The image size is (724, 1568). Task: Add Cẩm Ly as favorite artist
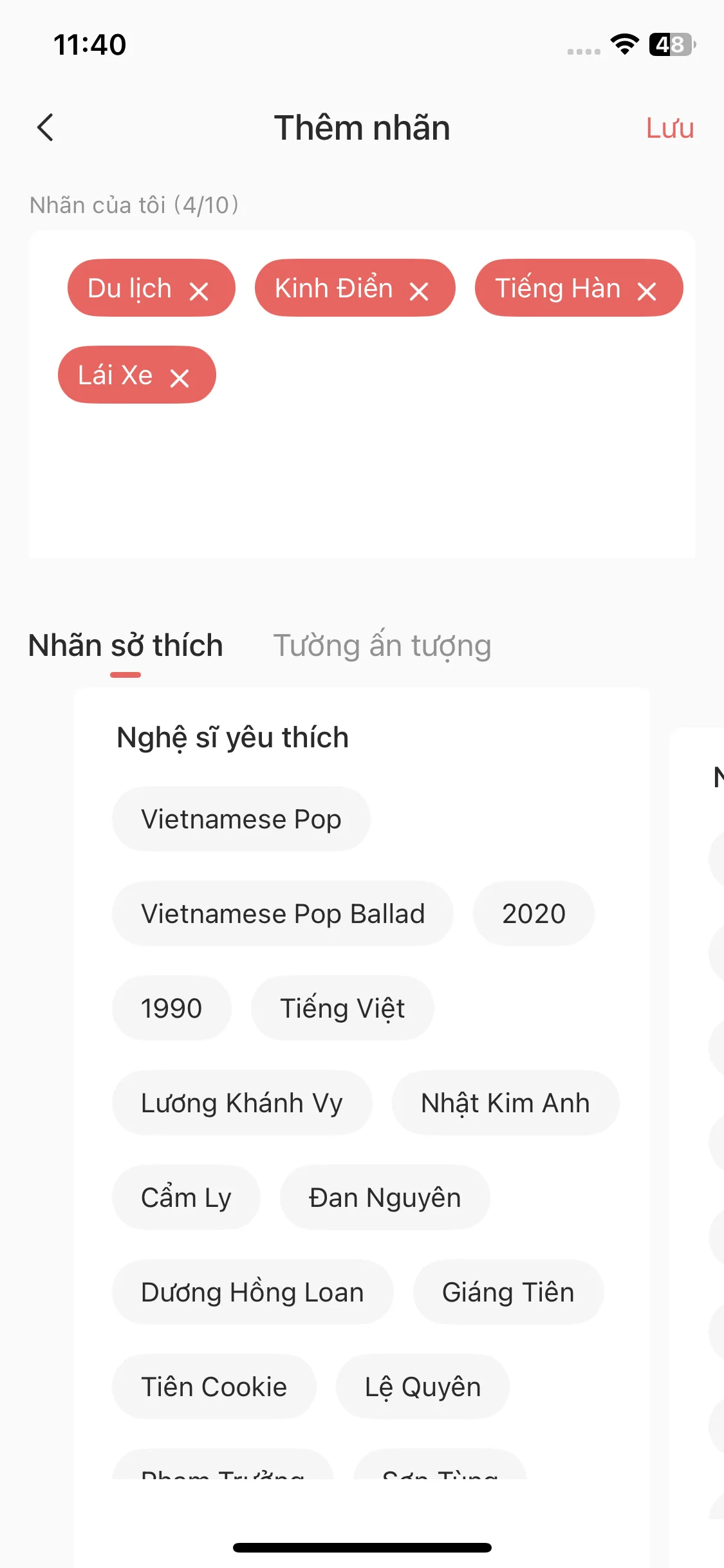[186, 1198]
